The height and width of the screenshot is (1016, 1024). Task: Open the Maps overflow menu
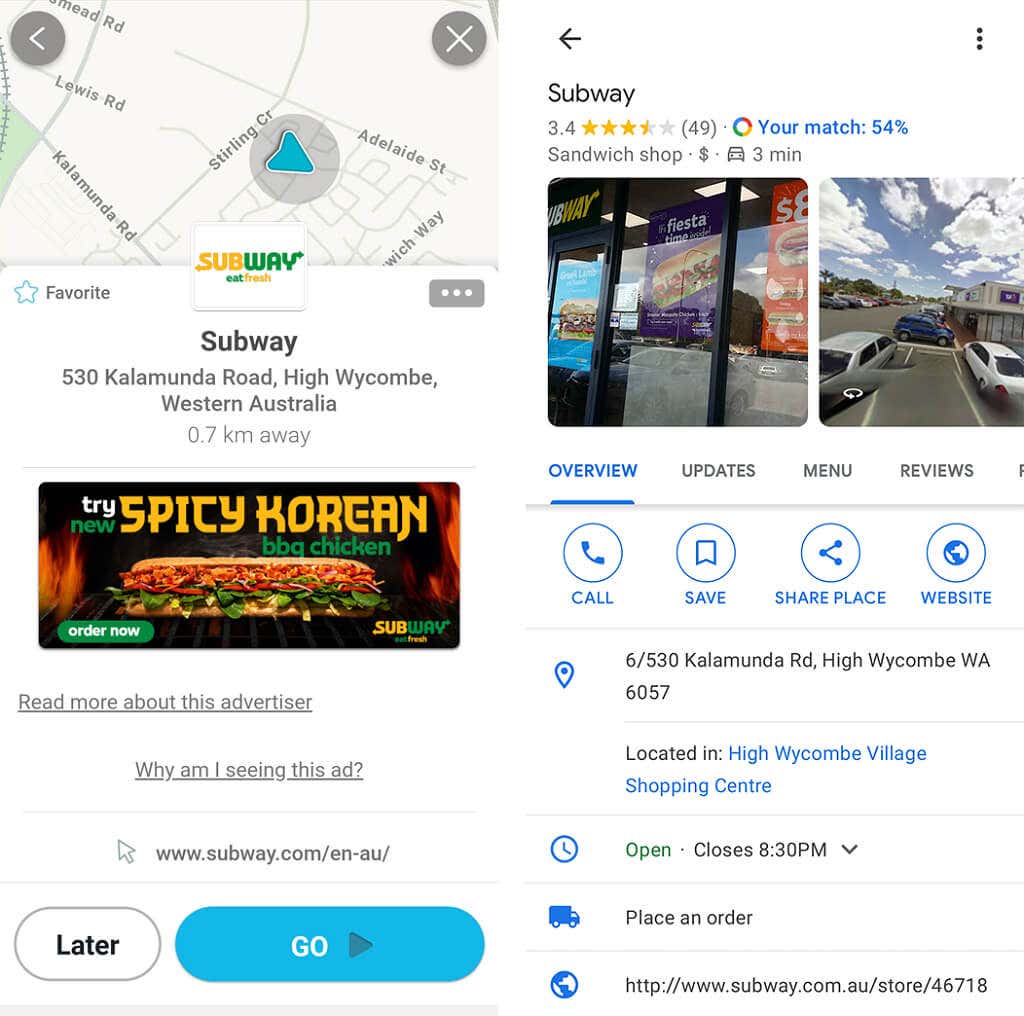(979, 39)
